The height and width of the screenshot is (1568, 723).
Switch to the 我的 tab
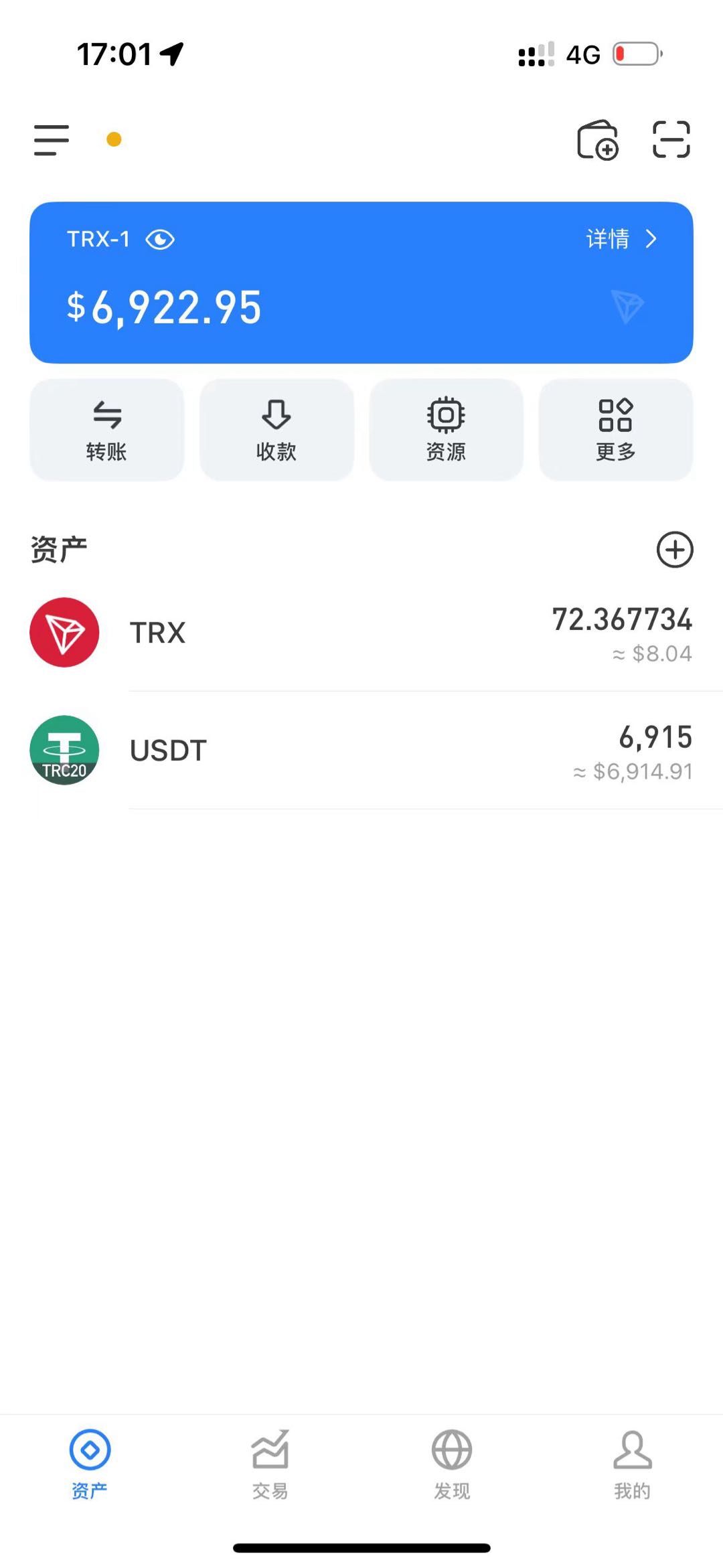click(x=633, y=1464)
